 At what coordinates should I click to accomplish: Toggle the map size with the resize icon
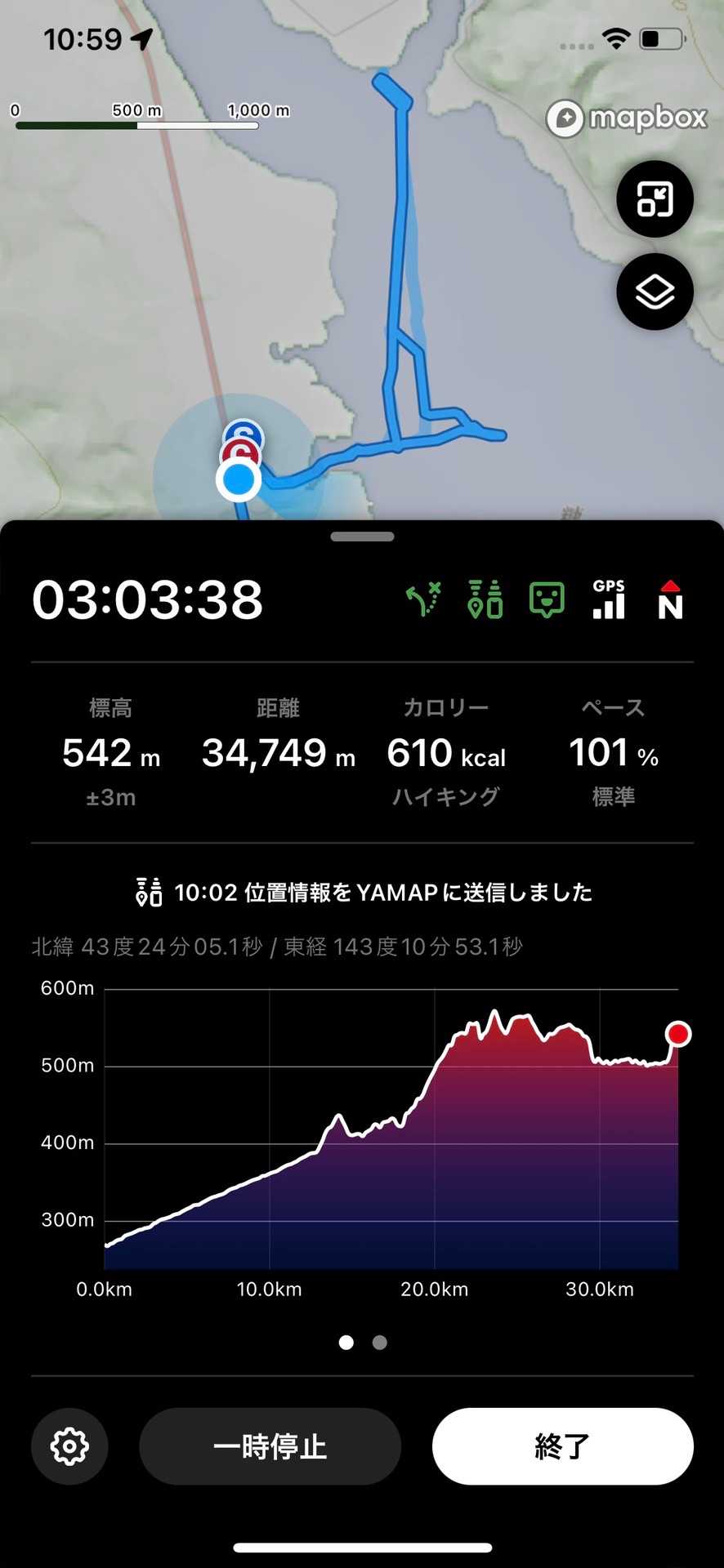pos(655,199)
